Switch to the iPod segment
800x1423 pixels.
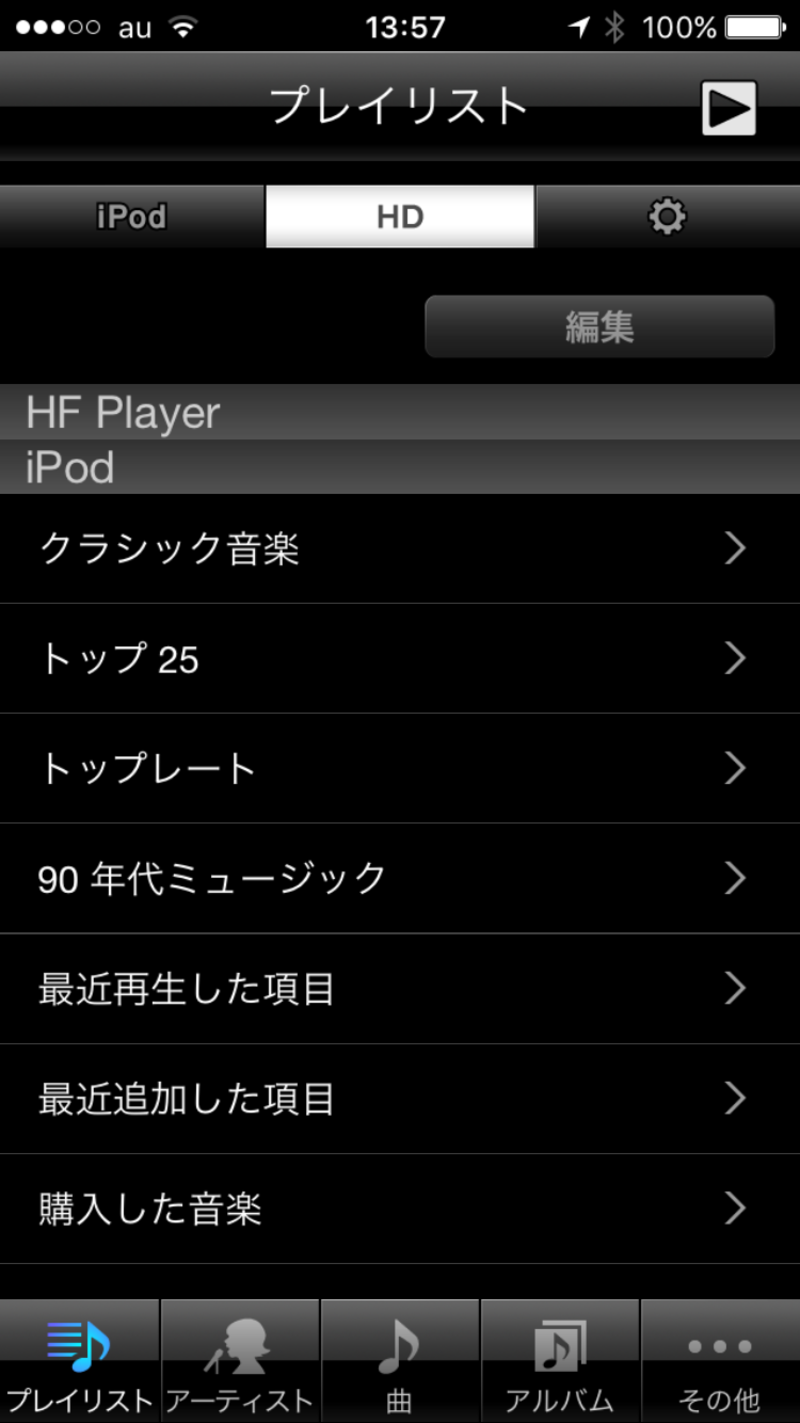[x=132, y=216]
